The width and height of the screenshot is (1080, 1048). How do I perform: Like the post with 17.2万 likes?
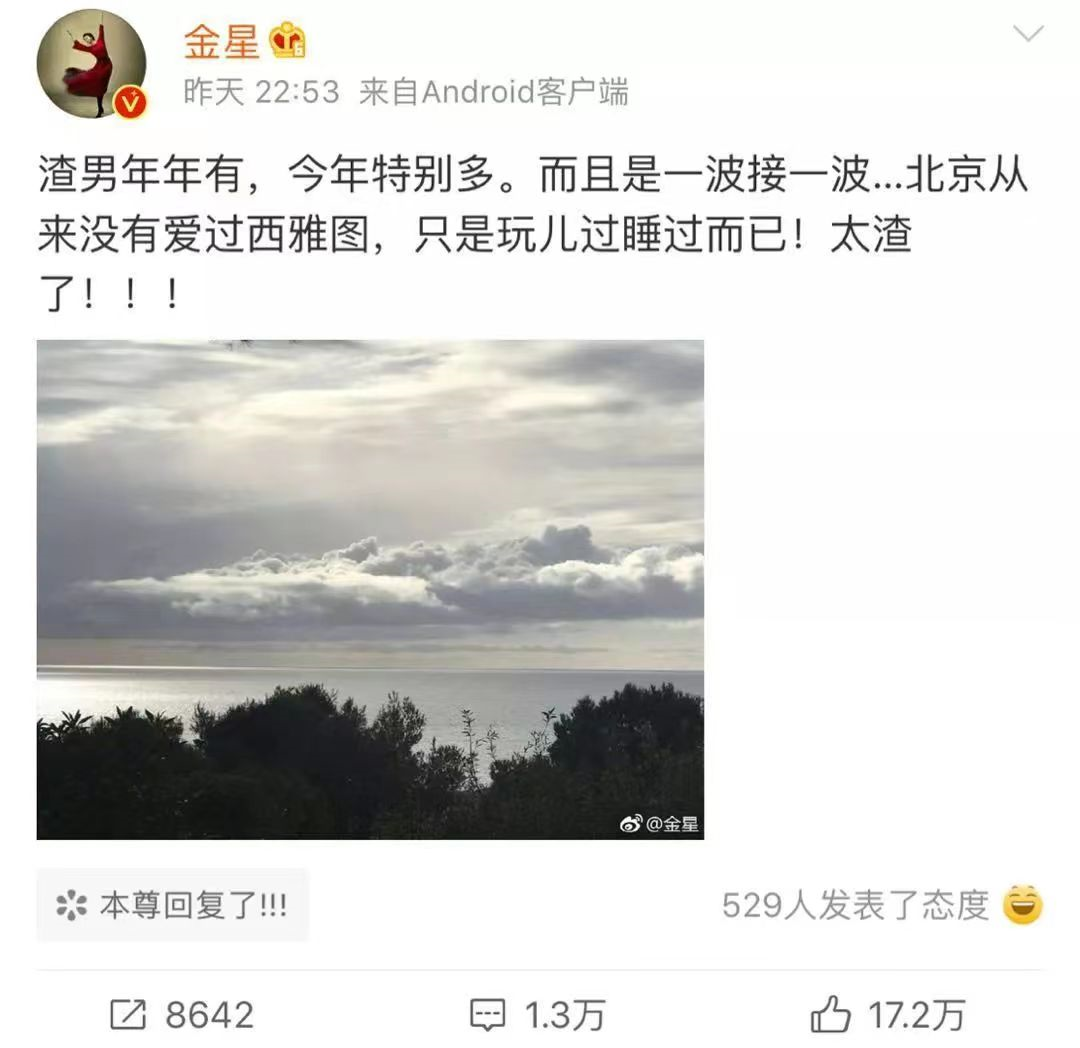click(x=886, y=1015)
